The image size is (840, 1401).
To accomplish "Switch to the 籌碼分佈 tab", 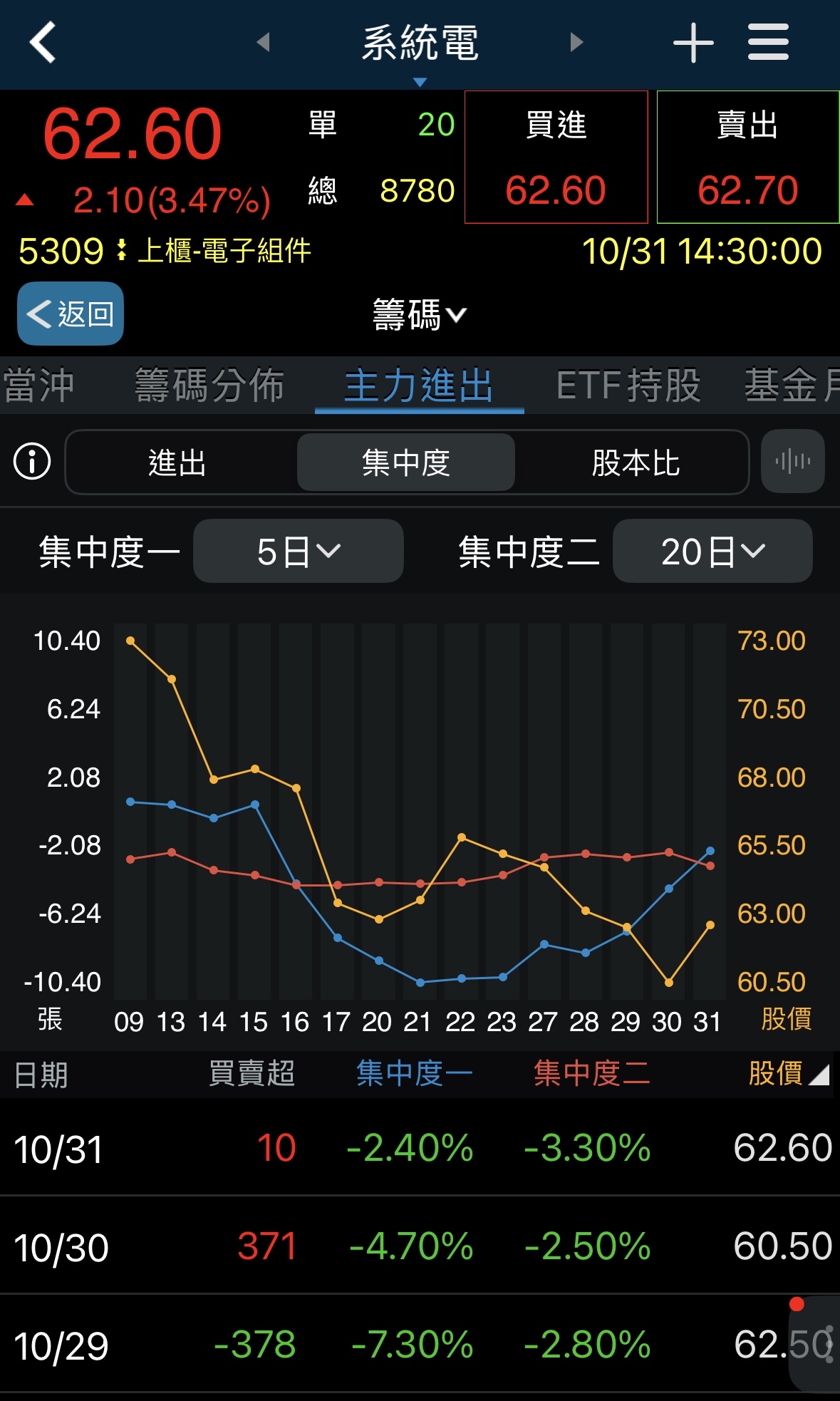I will [x=209, y=386].
